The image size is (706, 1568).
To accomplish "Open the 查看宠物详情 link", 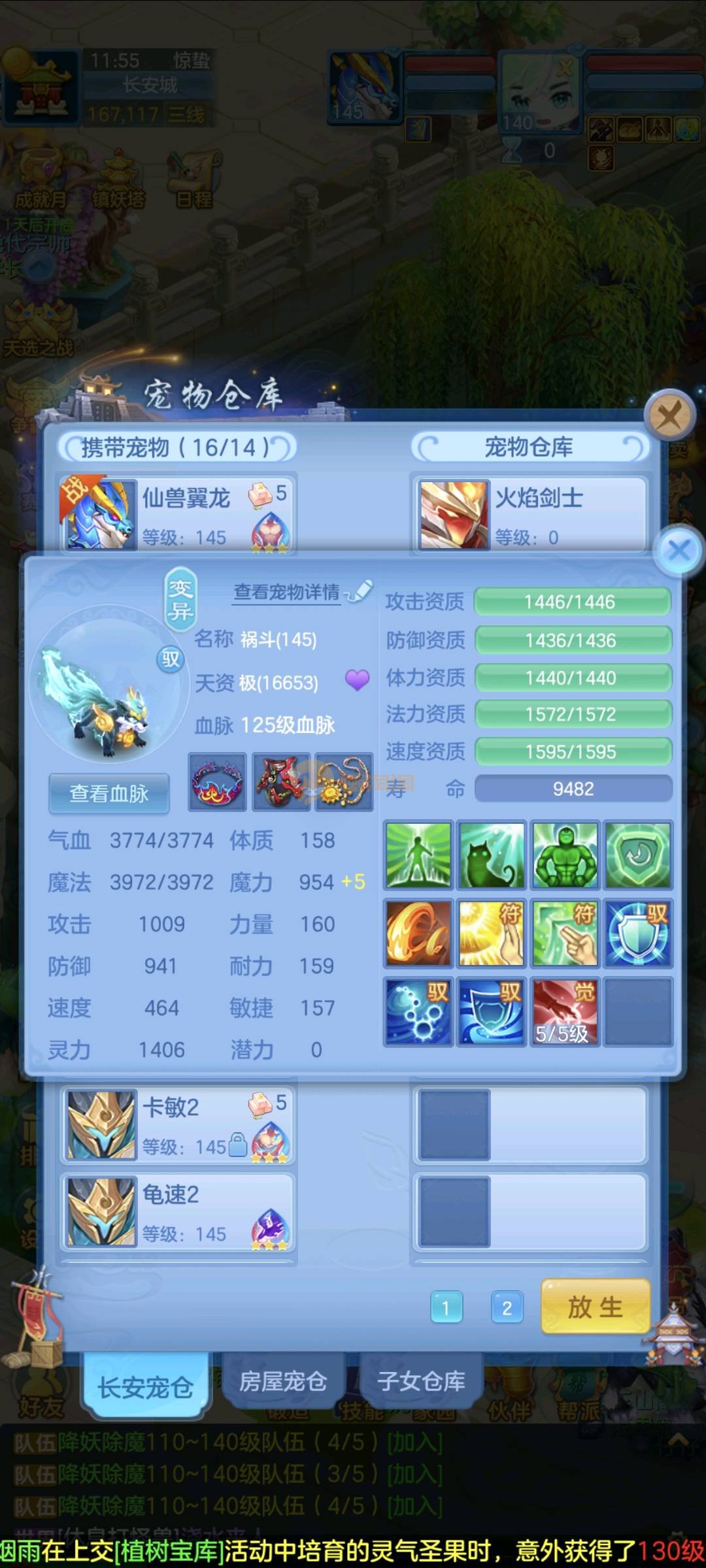I will [x=288, y=592].
